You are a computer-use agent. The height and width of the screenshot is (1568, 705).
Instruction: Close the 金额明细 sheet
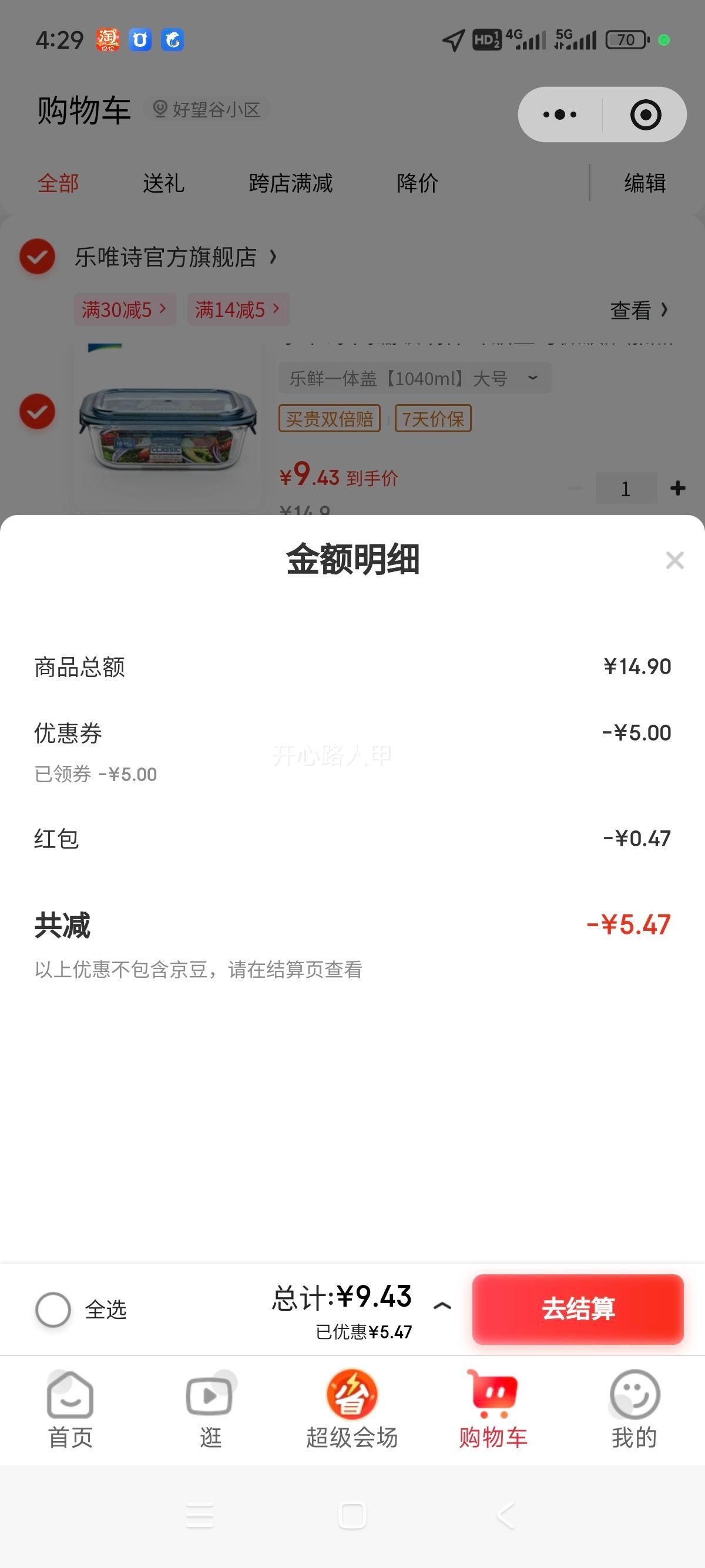tap(674, 560)
